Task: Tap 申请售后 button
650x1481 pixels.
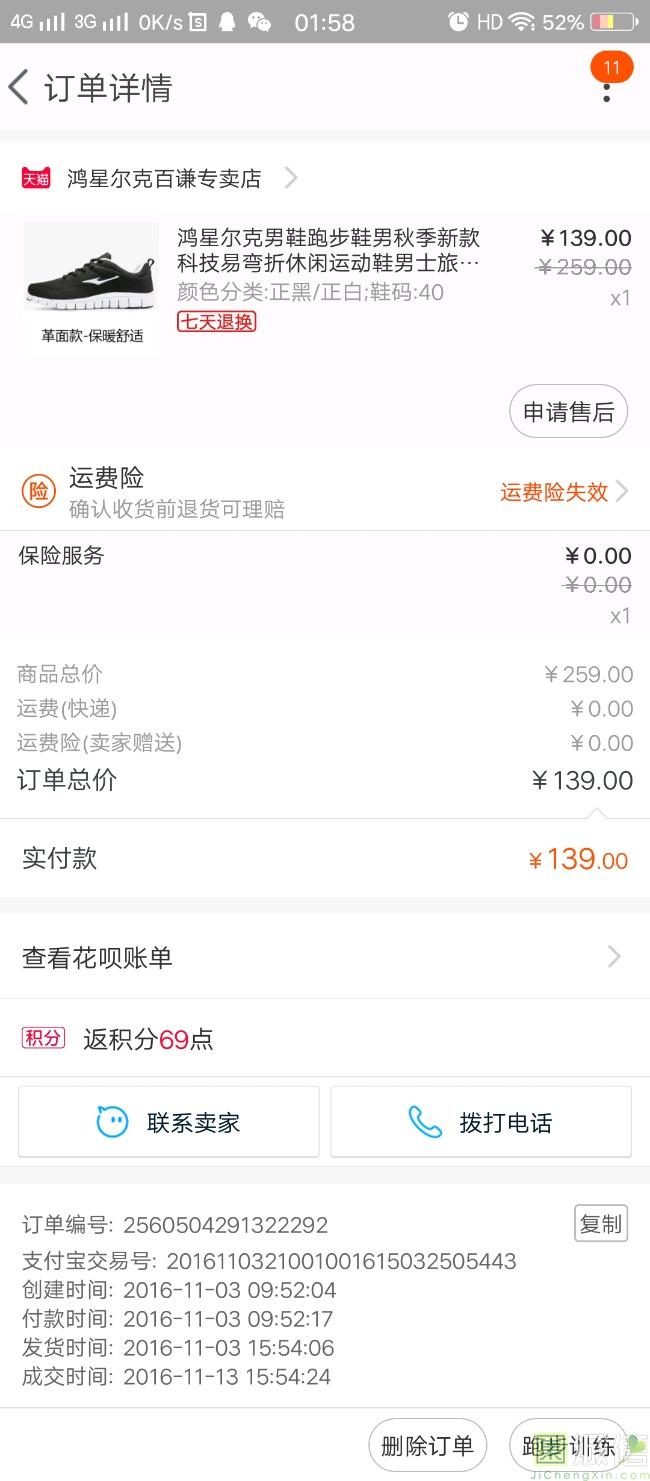Action: pos(568,412)
